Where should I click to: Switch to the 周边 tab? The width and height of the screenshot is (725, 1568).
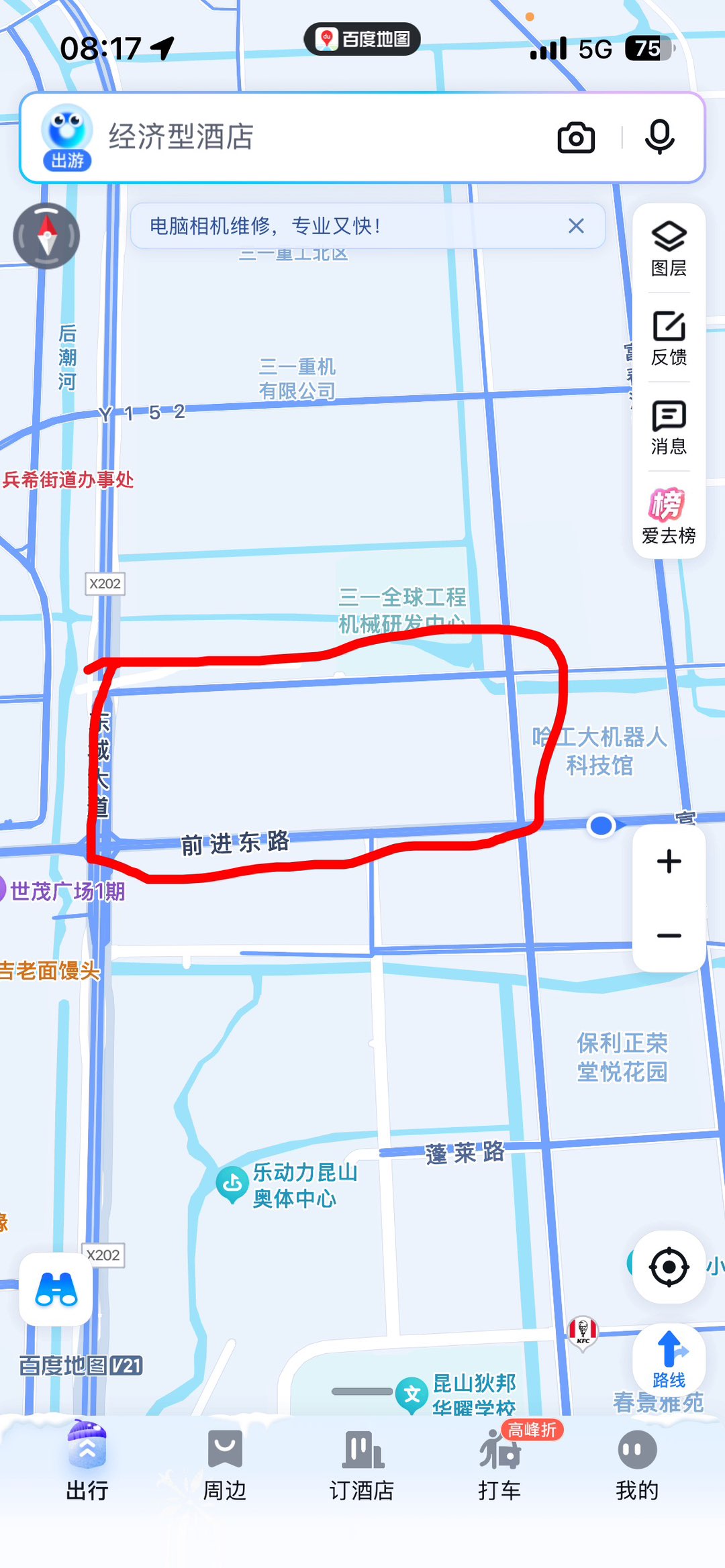coord(225,1465)
